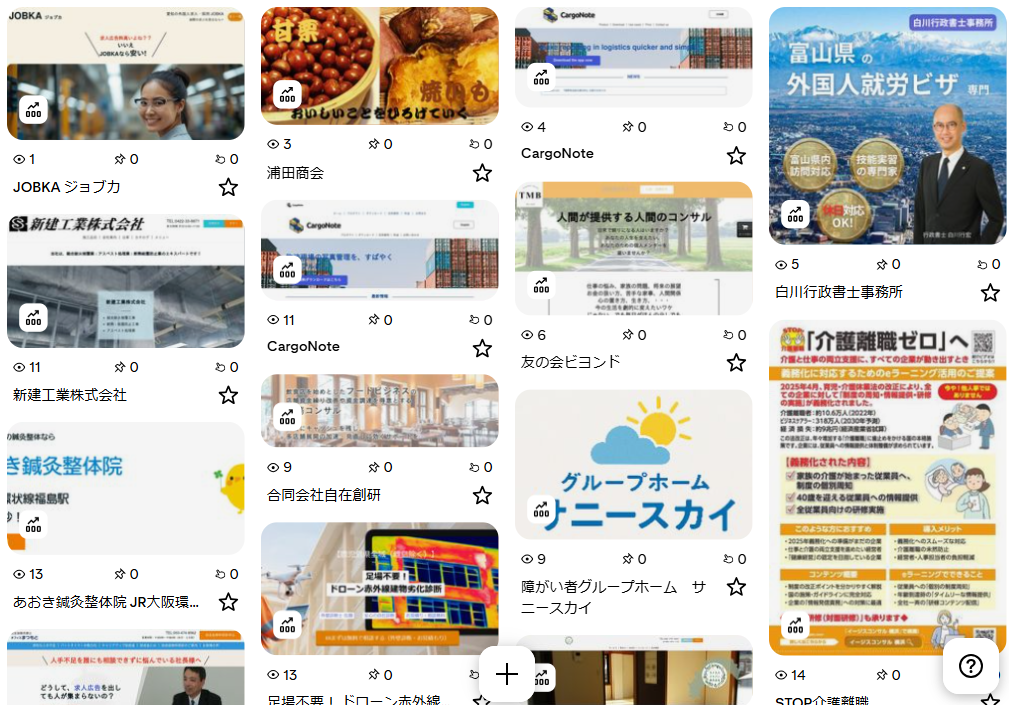Open the 白川行政書士事務所 card
Screen dimensions: 1009x705
coord(887,125)
